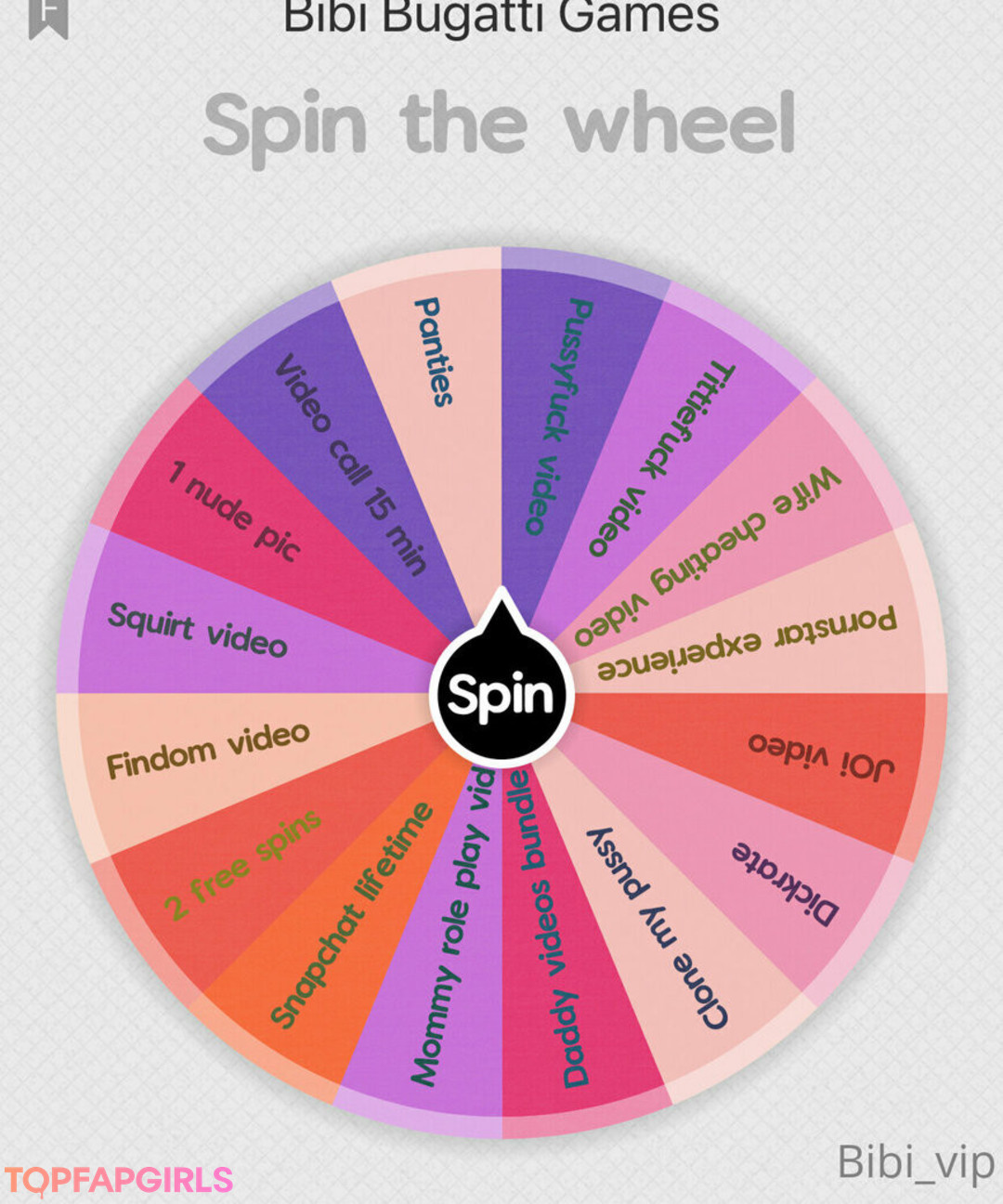Open the bookmark icon at the top
This screenshot has height=1204, width=1003.
tap(48, 17)
